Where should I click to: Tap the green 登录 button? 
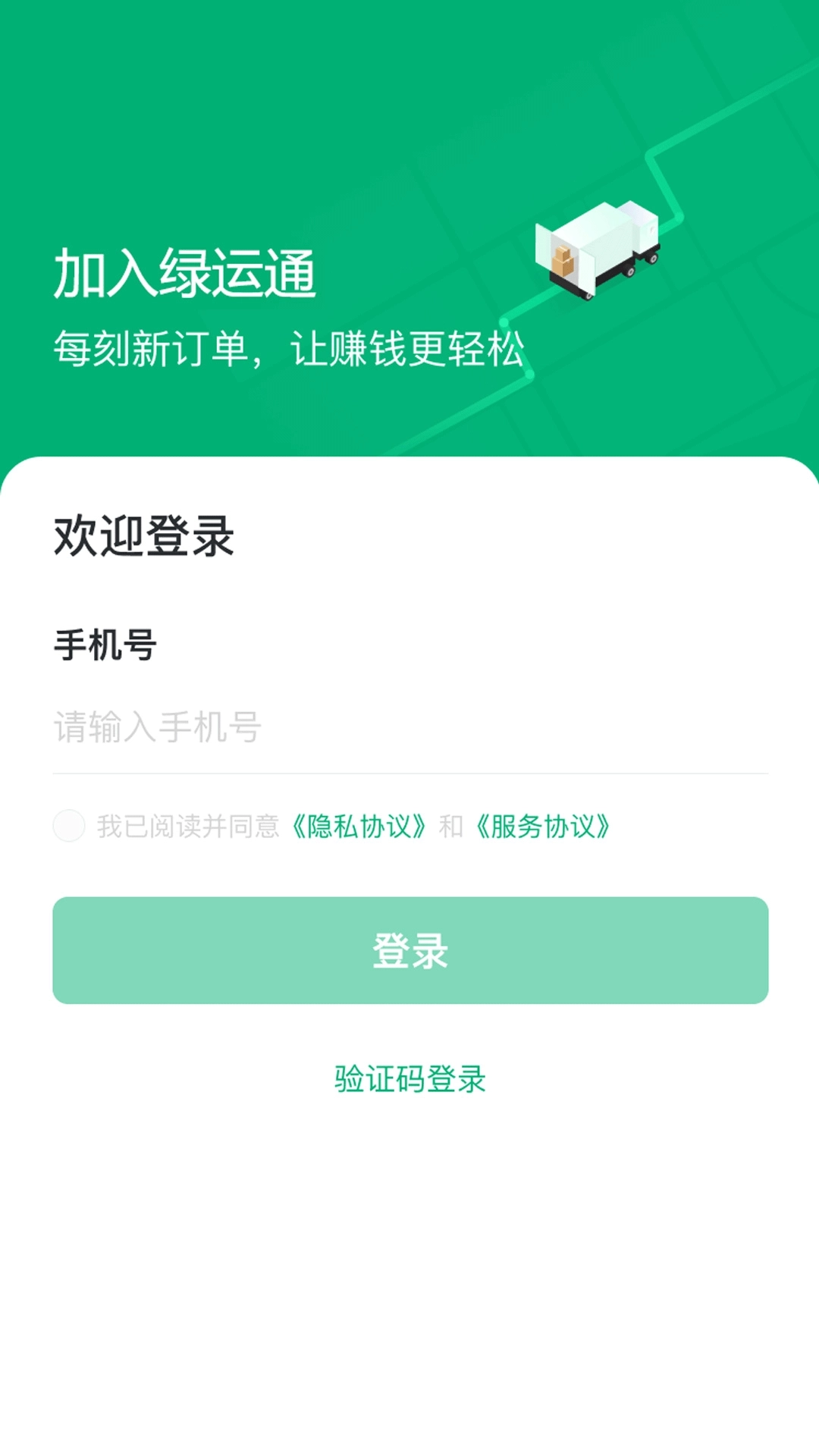(409, 952)
